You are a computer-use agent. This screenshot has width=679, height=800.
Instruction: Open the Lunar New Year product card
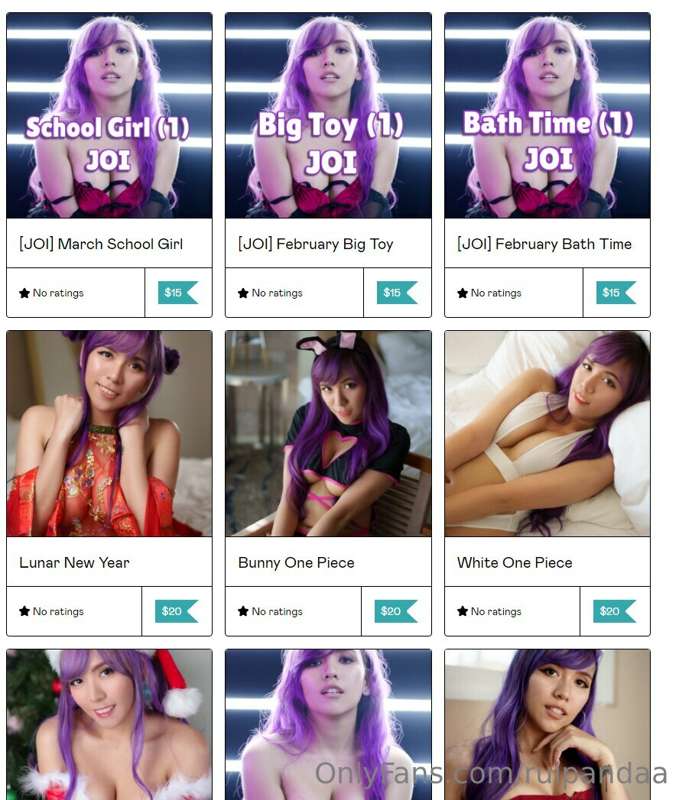75,562
